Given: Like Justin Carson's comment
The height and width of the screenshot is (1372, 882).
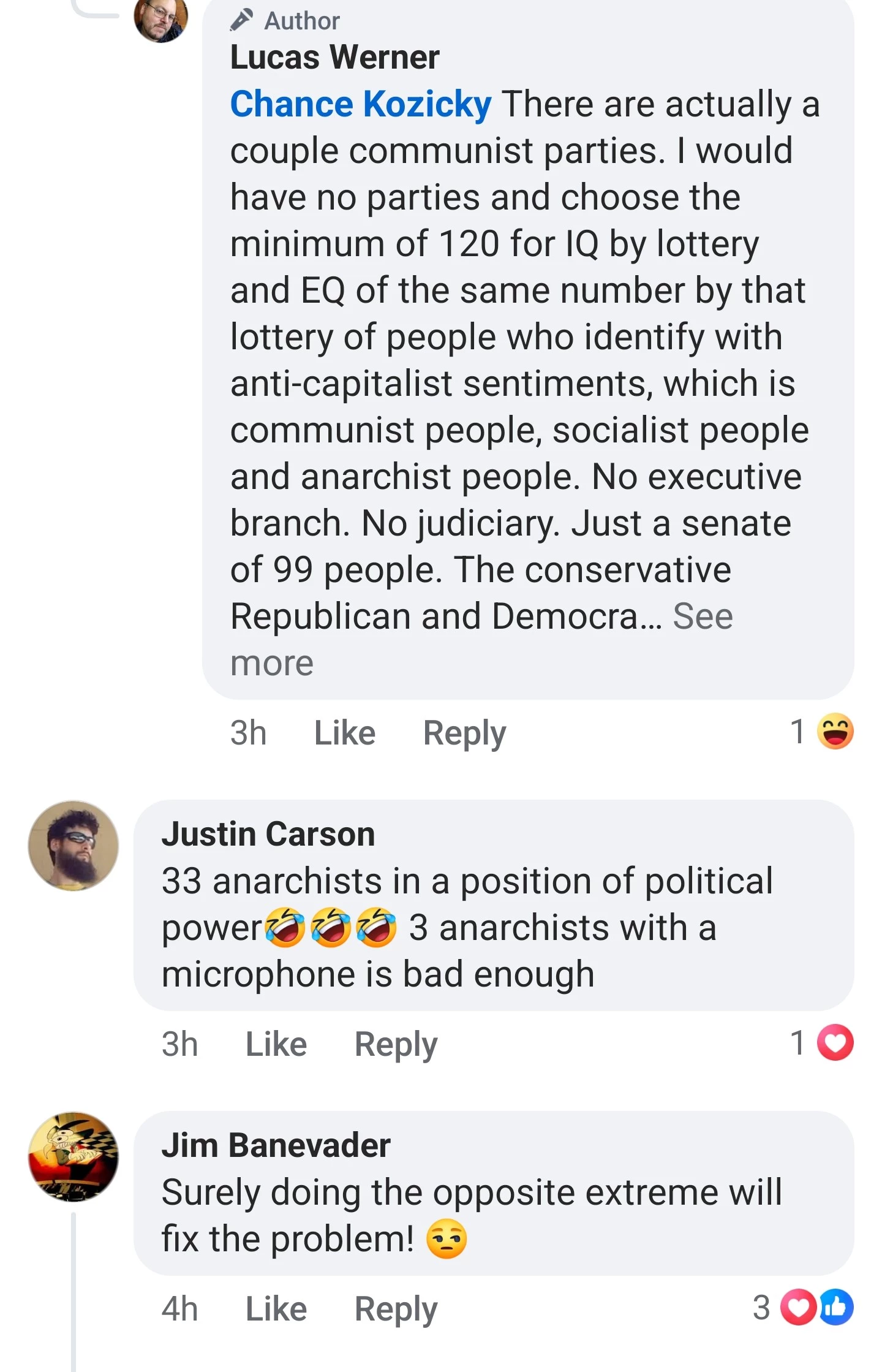Looking at the screenshot, I should point(276,1044).
